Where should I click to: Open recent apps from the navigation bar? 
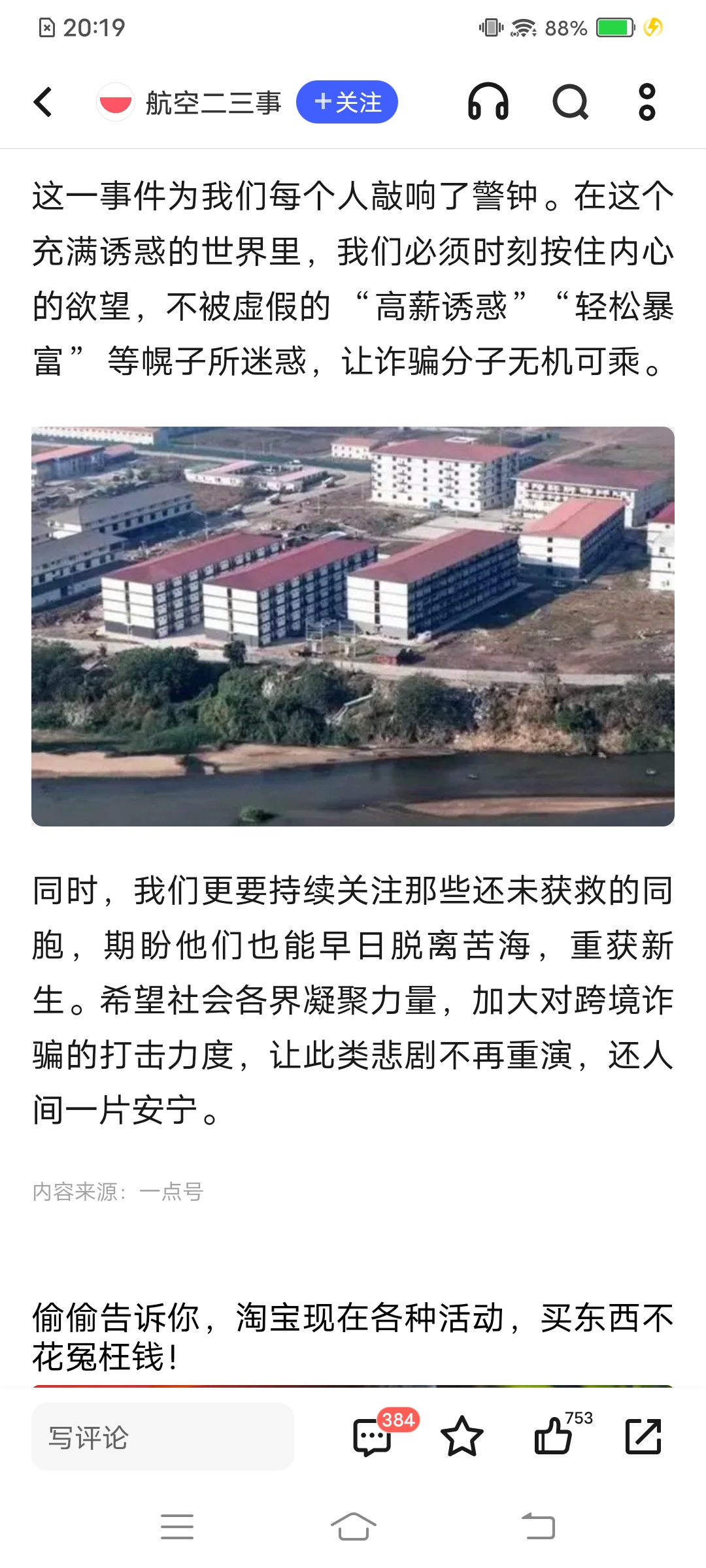(x=177, y=1527)
